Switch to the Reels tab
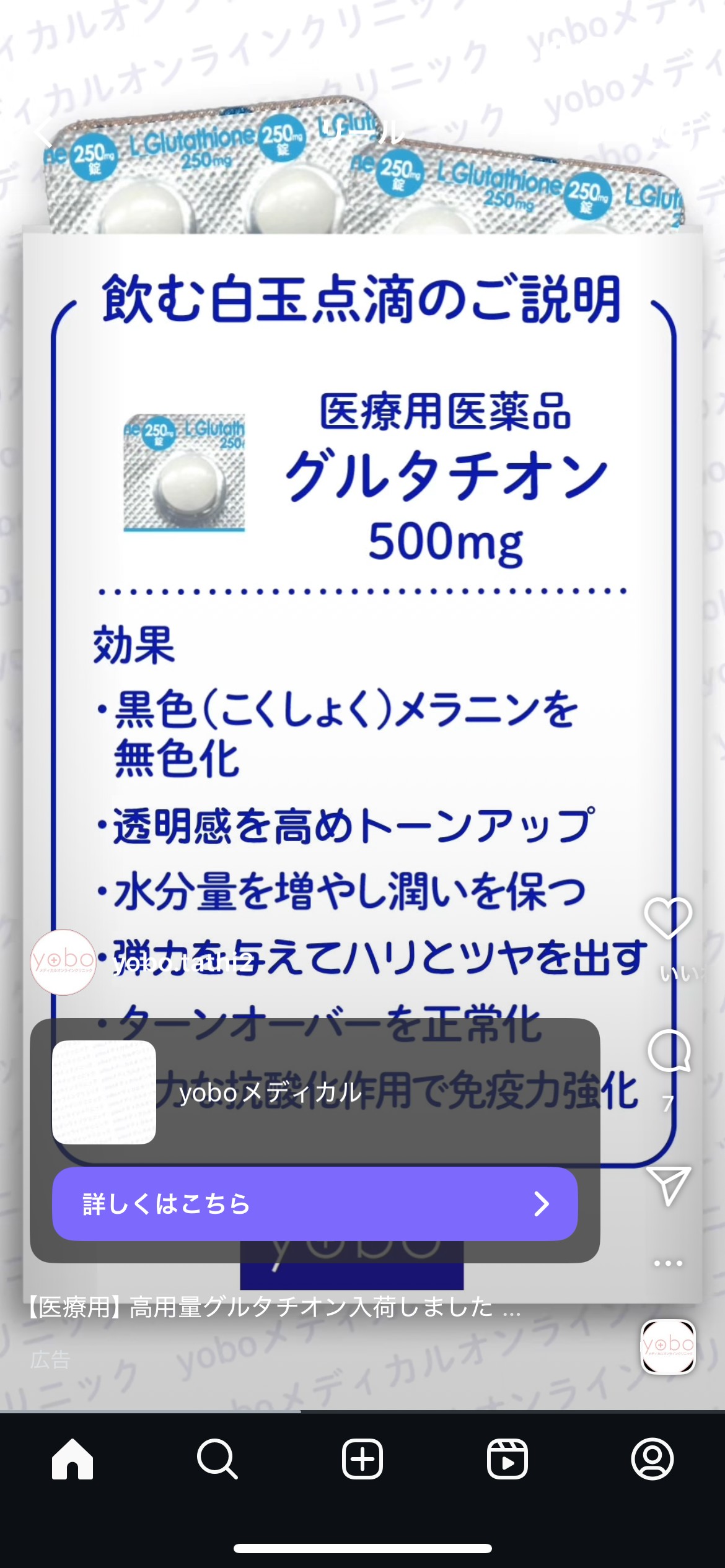725x1568 pixels. tap(507, 1459)
